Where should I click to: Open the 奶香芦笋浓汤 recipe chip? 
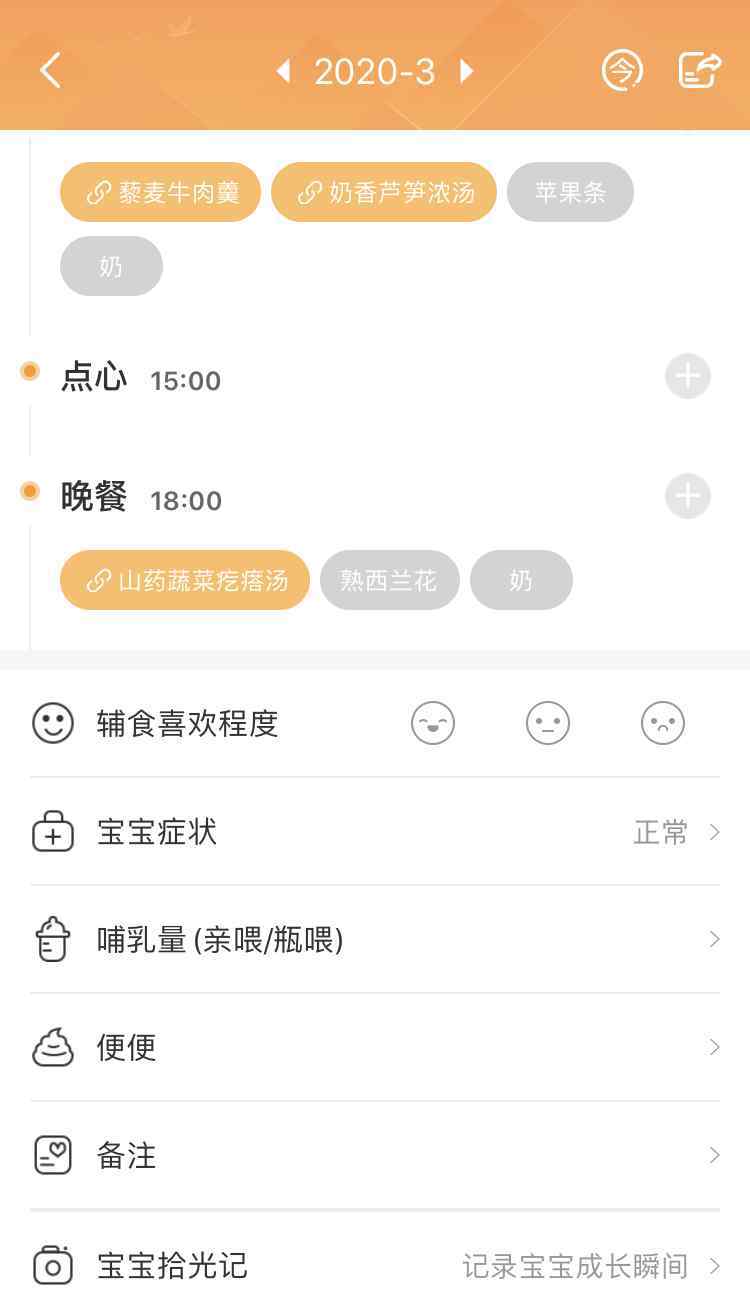[x=384, y=192]
